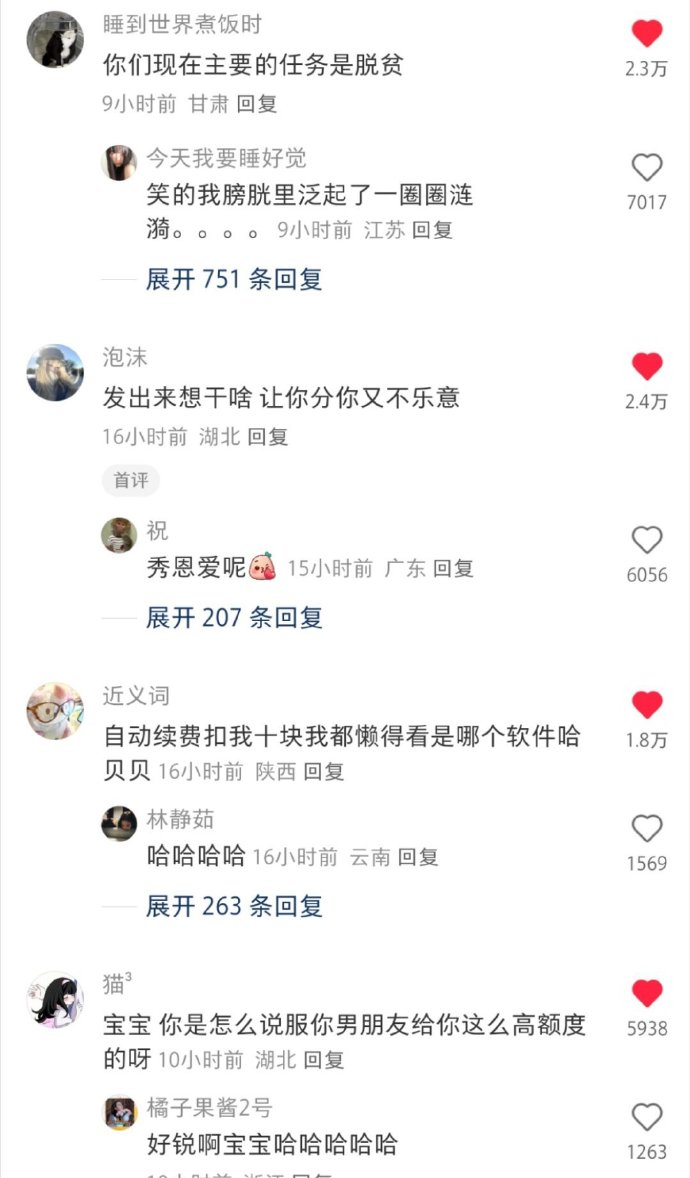The height and width of the screenshot is (1178, 690).
Task: Expand the 207 replies
Action: (234, 618)
